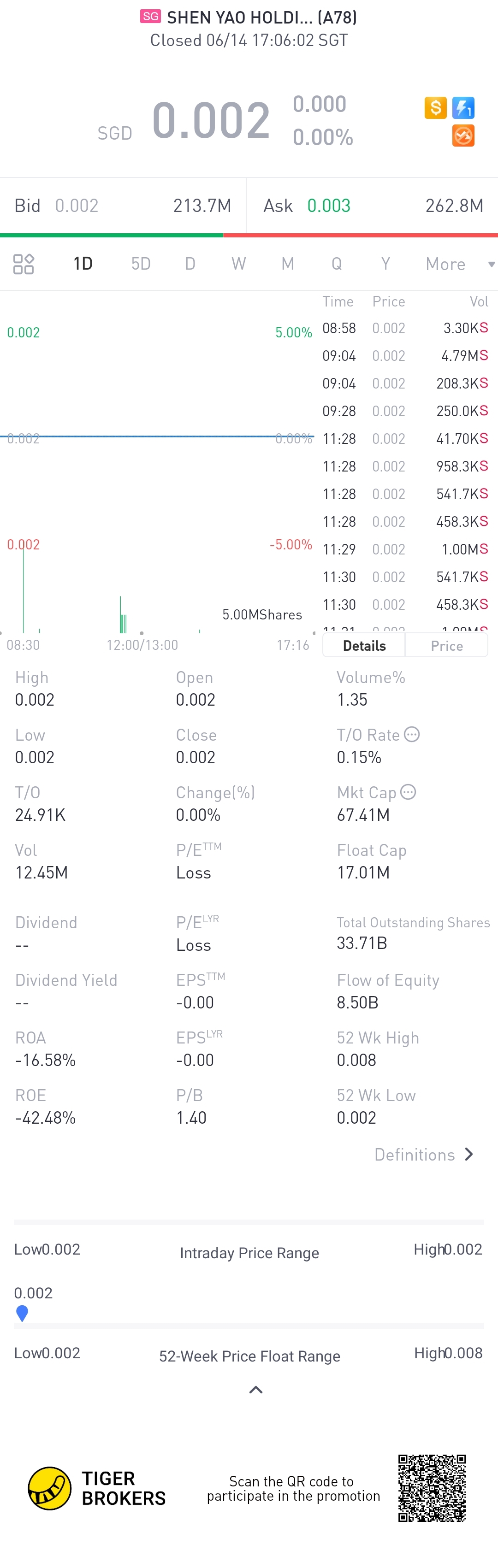Tap the yellow dollar sign badge

coord(435,108)
